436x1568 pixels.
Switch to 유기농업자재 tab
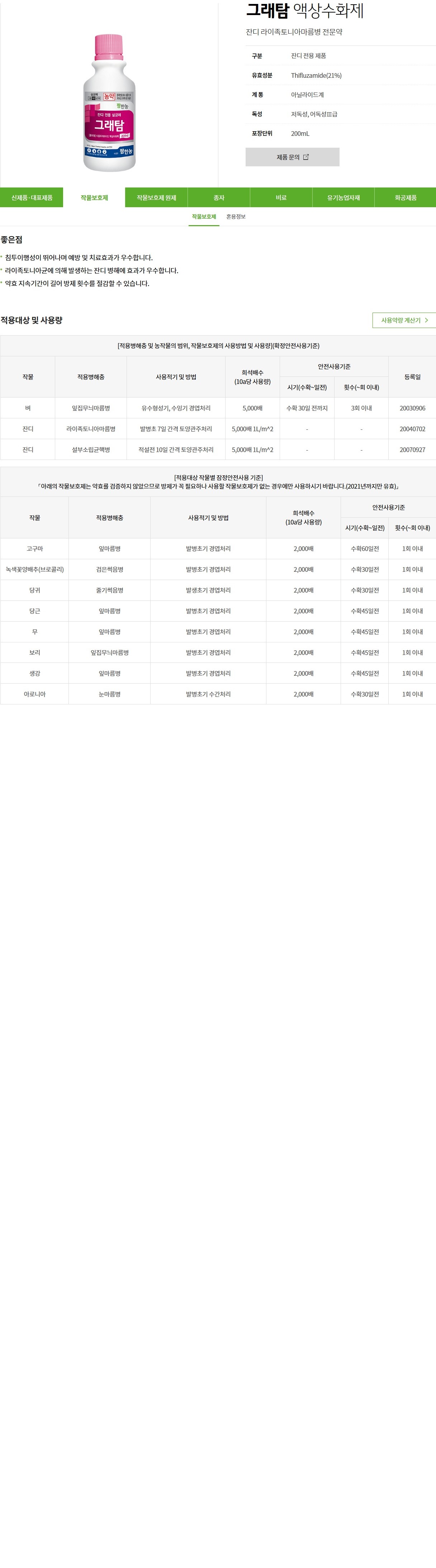[343, 198]
